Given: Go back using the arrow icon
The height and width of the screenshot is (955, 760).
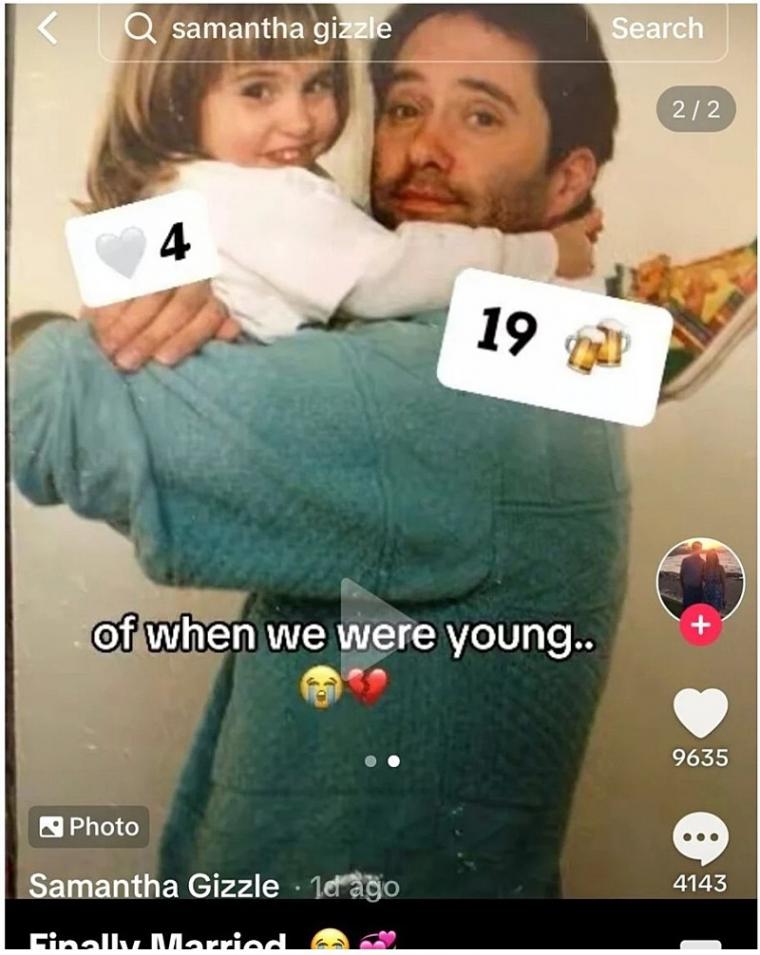Looking at the screenshot, I should click(x=48, y=28).
